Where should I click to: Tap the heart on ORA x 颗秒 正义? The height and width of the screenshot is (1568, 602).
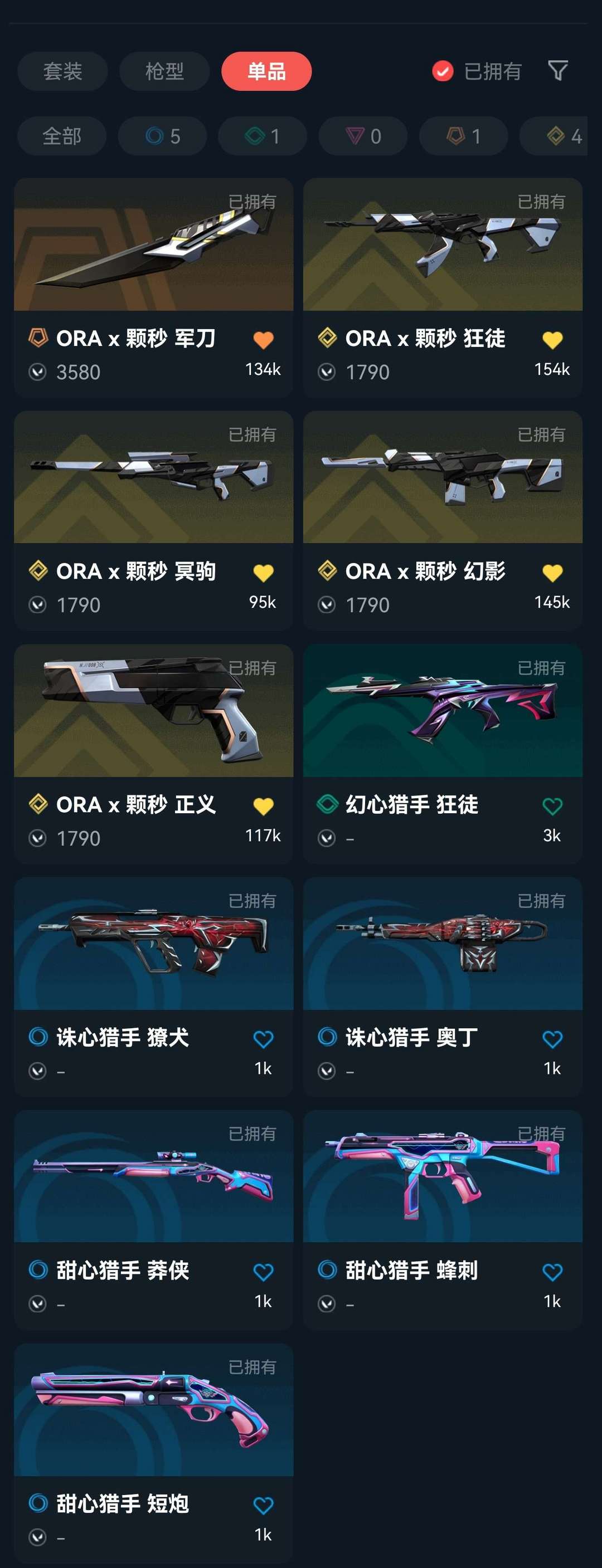pyautogui.click(x=263, y=806)
